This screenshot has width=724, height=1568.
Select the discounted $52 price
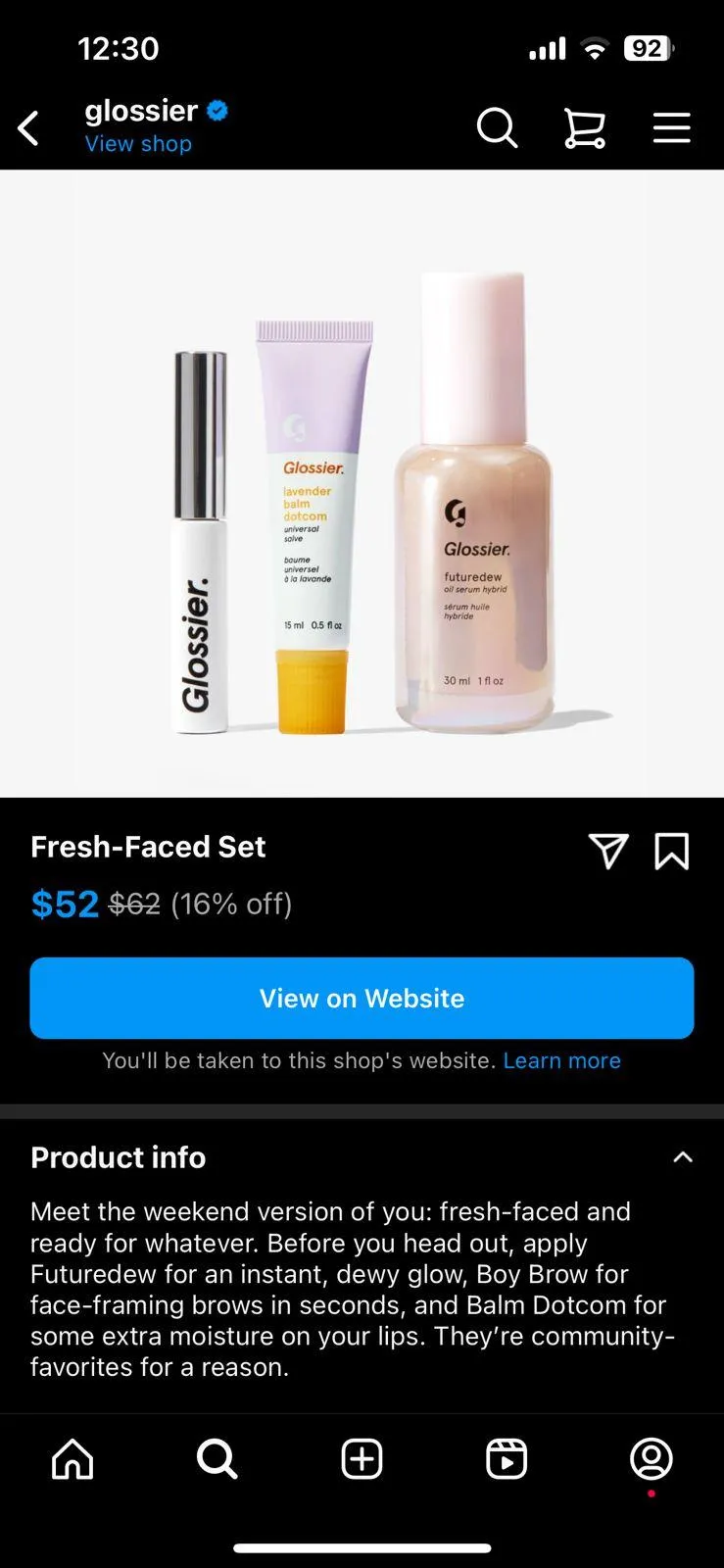(65, 904)
